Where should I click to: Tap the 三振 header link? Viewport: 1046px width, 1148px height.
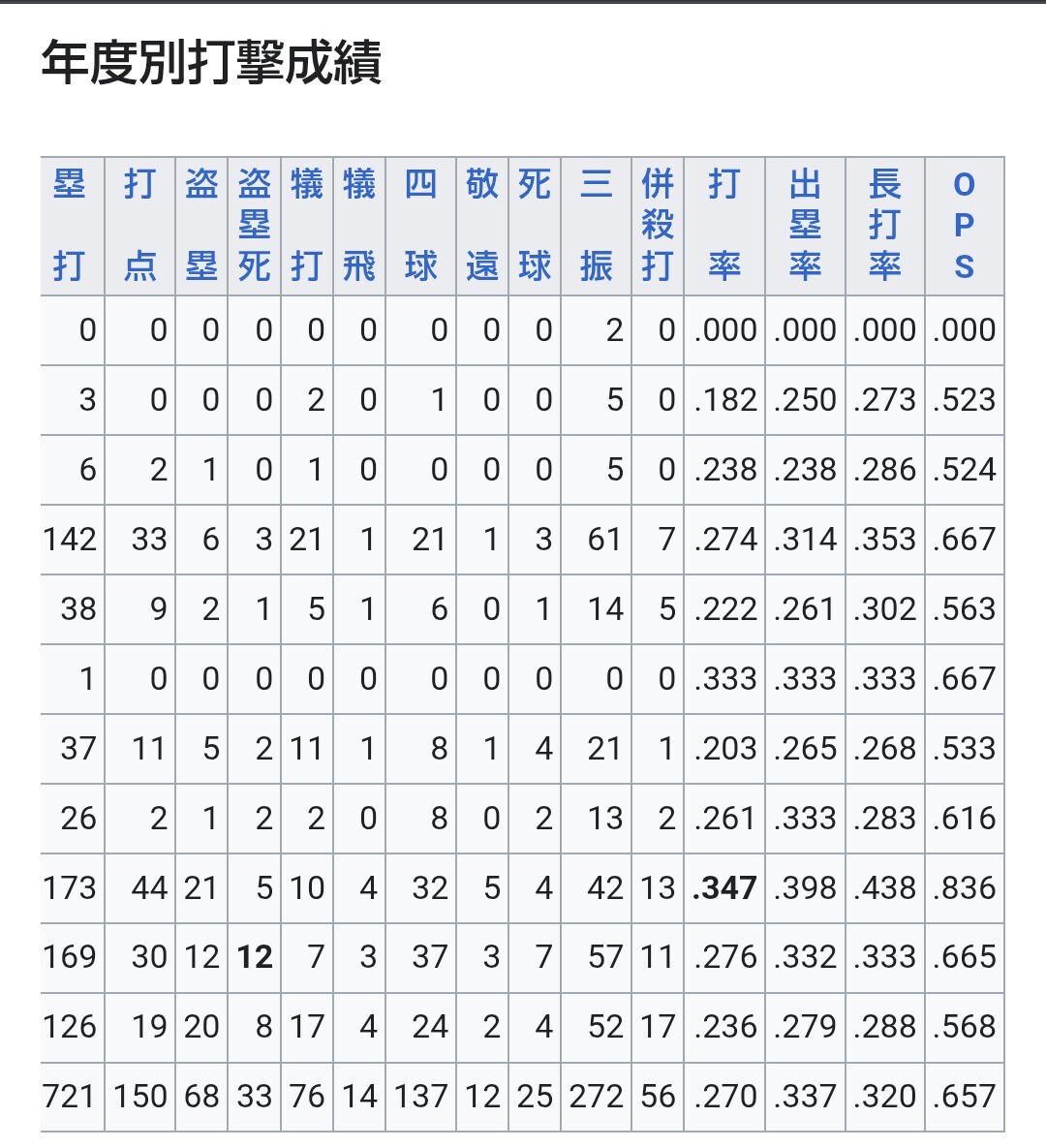pyautogui.click(x=596, y=225)
